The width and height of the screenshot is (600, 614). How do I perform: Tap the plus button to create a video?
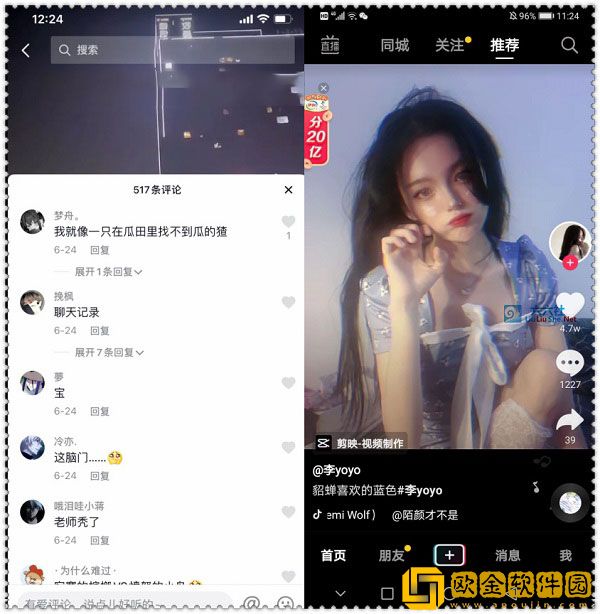point(450,555)
